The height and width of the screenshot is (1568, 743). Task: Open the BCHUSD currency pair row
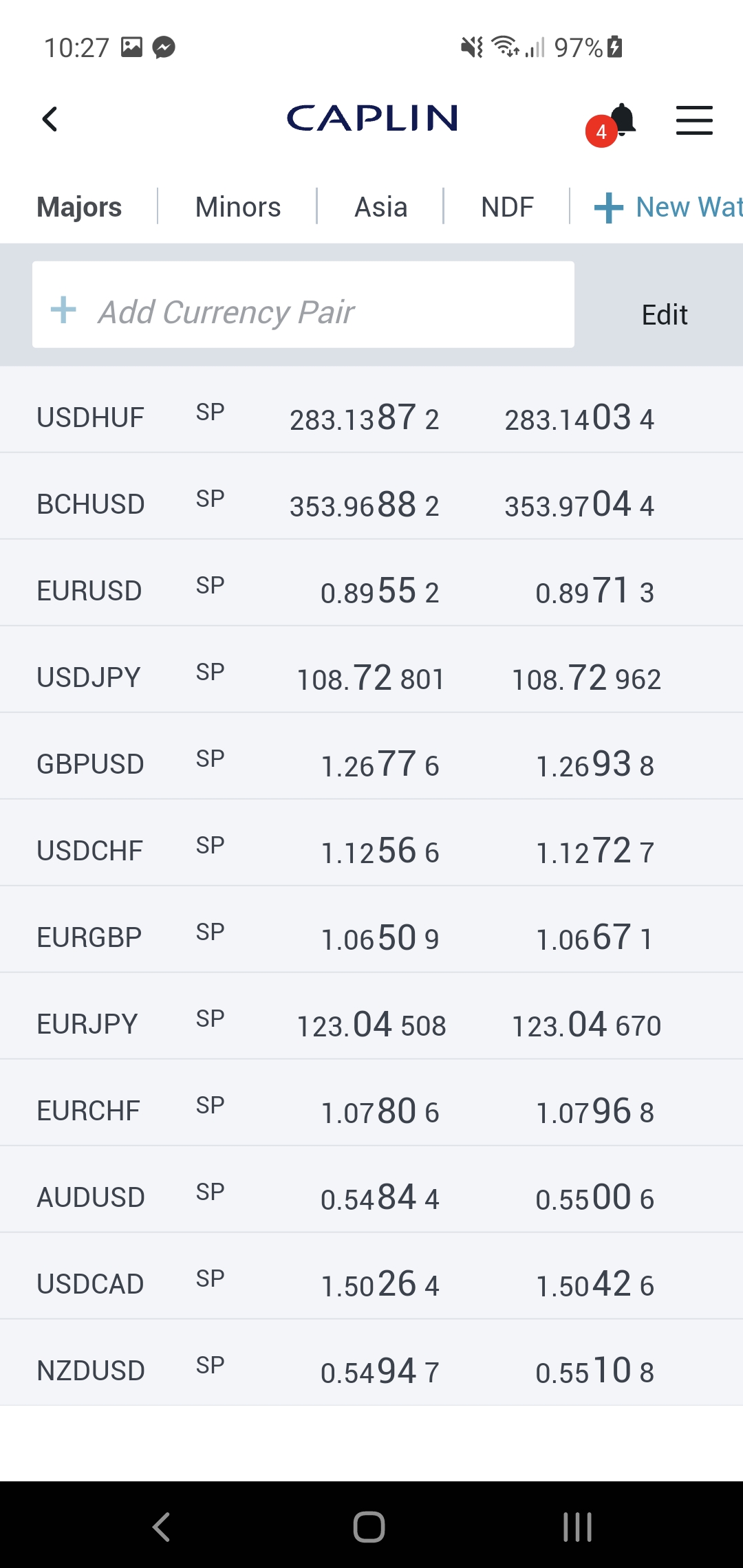click(91, 504)
